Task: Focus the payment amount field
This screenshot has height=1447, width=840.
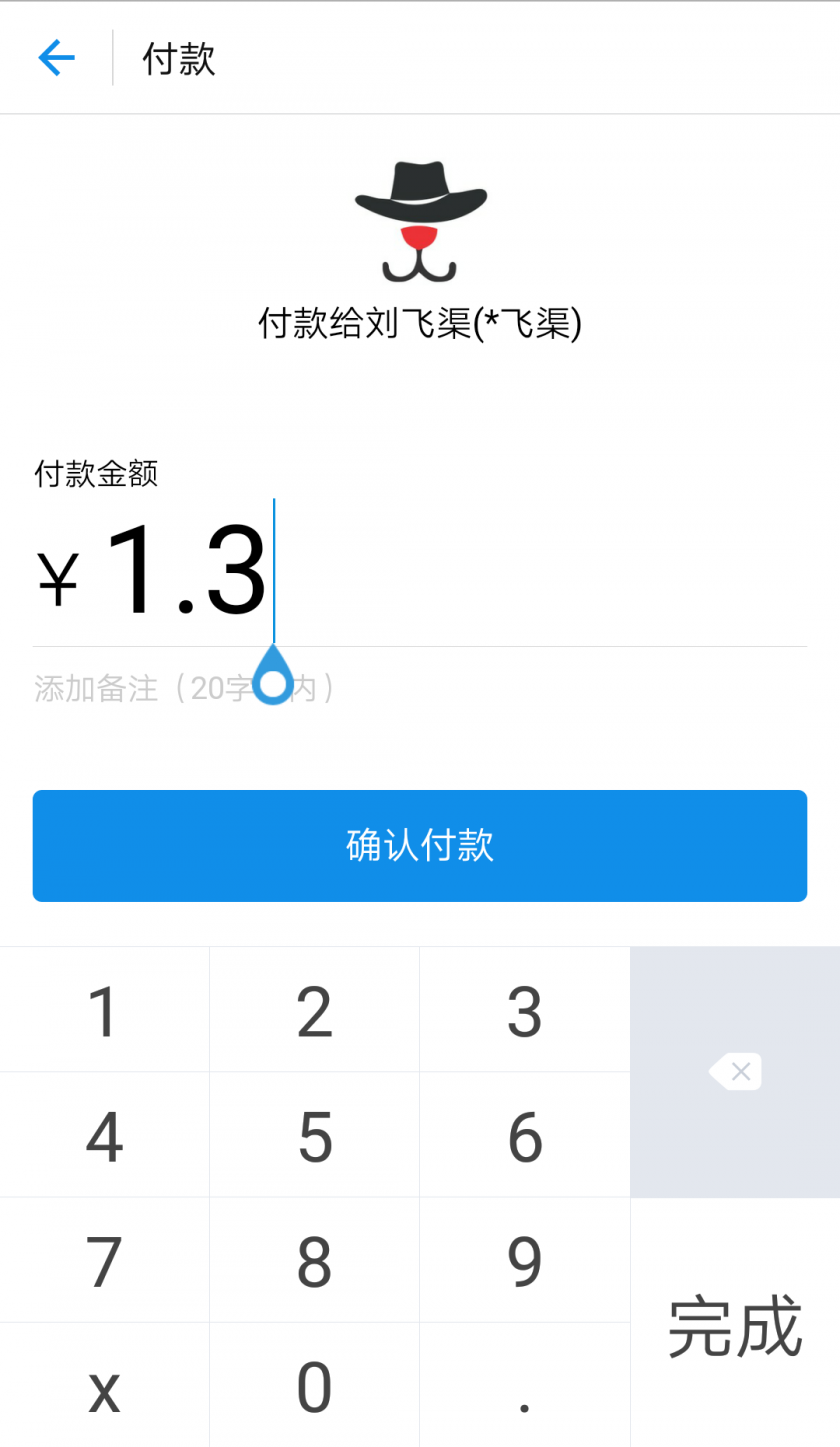Action: (420, 572)
